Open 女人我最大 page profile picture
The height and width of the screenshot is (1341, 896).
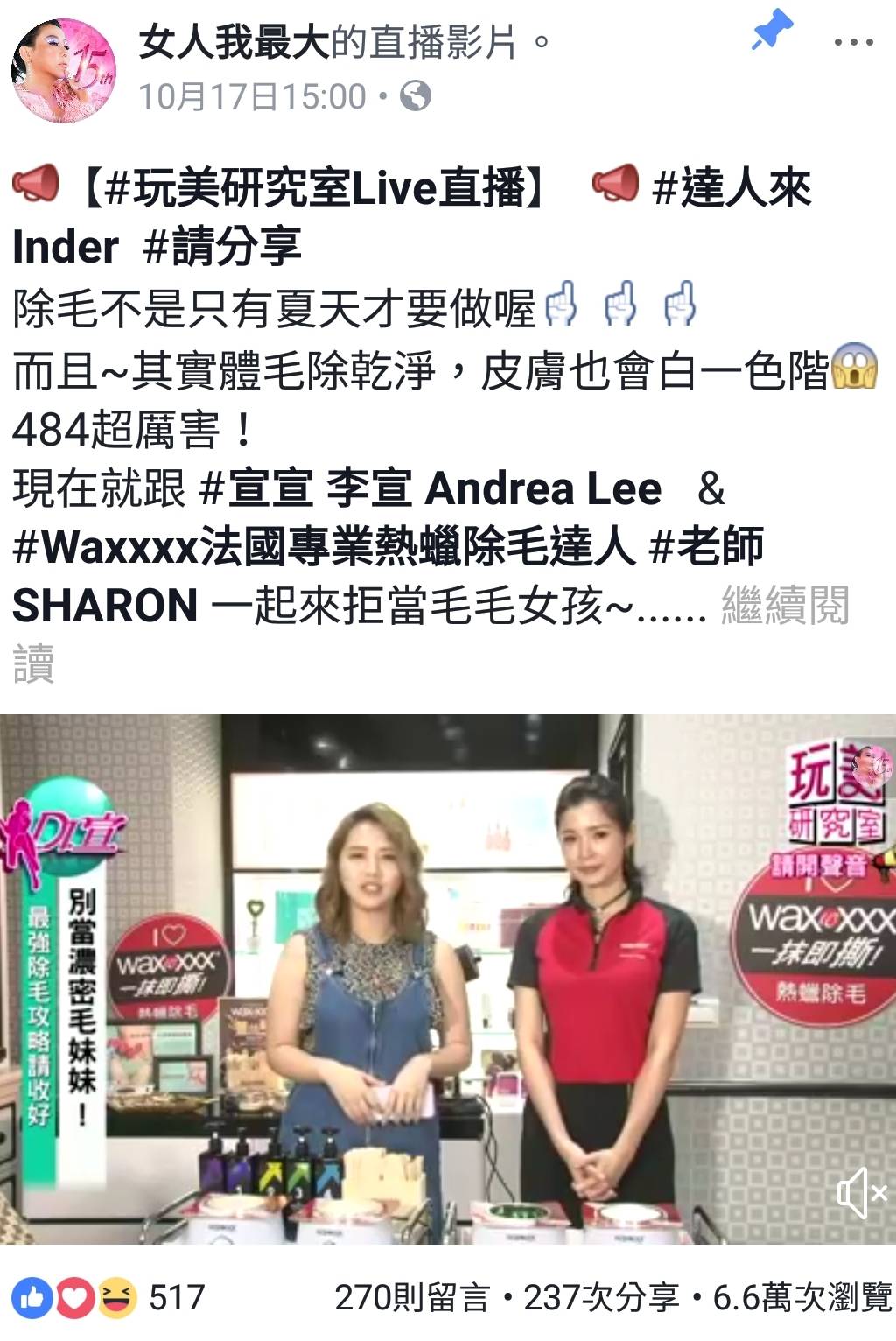coord(63,70)
